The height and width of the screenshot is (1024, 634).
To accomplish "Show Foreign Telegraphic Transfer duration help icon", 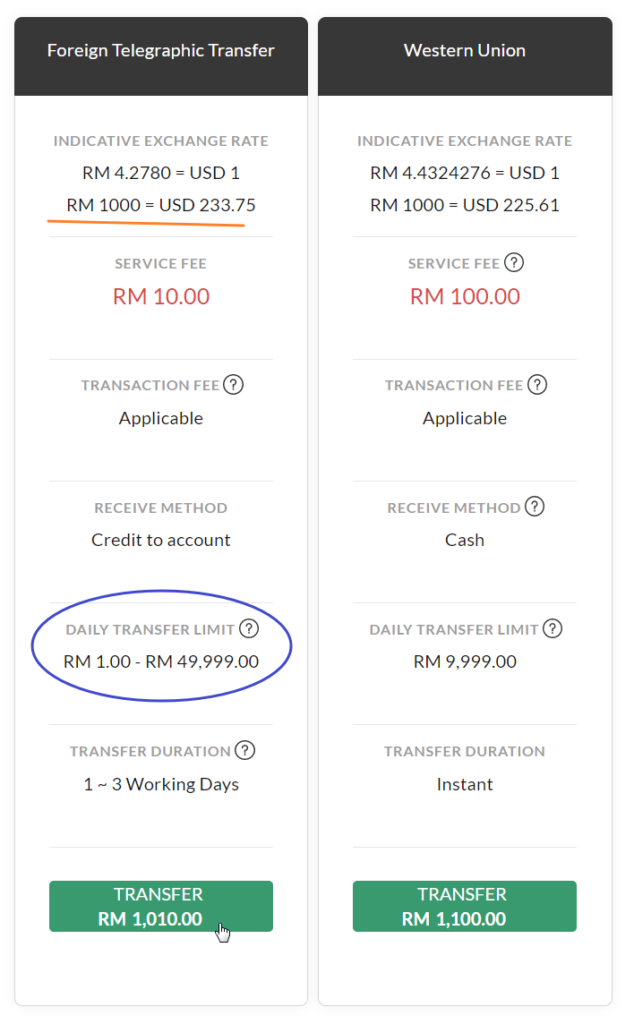I will 245,750.
